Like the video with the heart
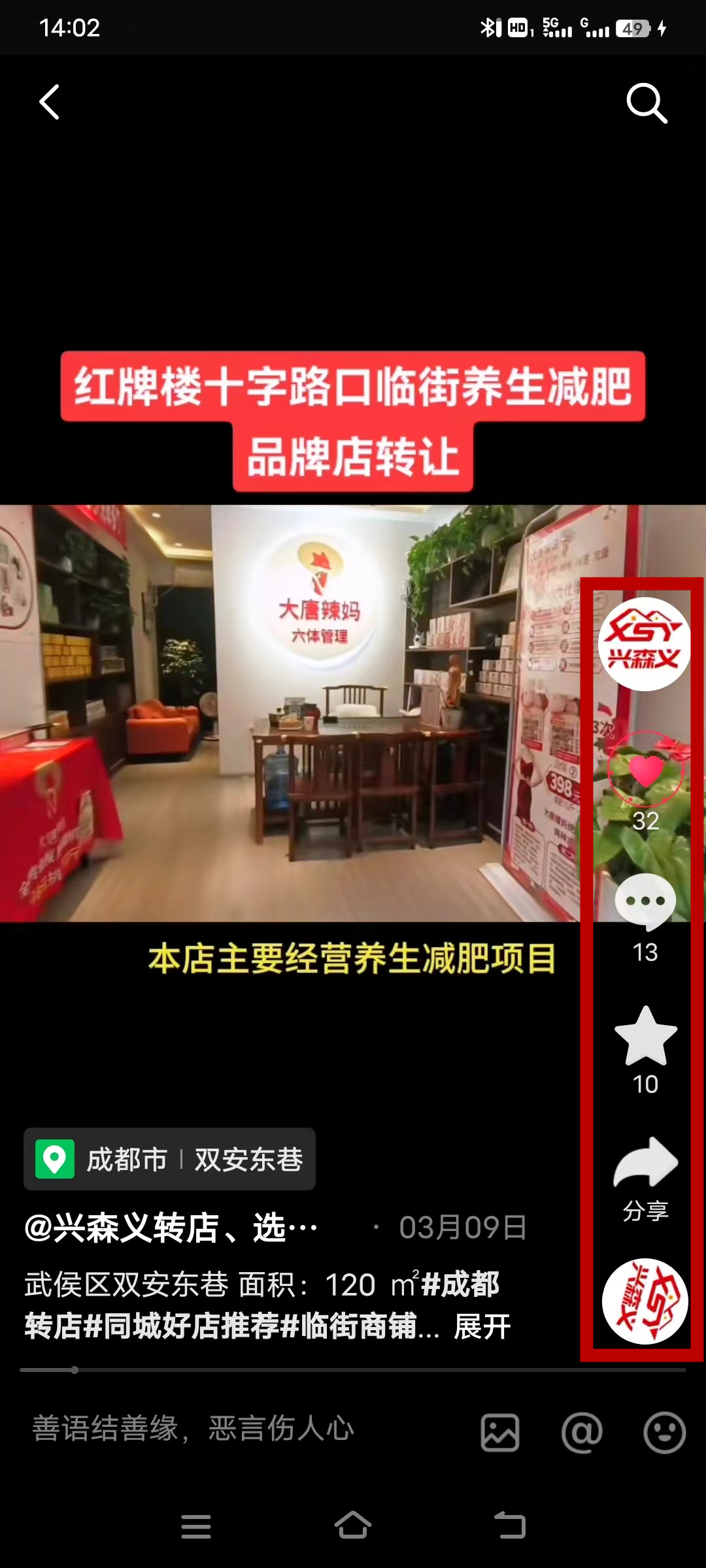The width and height of the screenshot is (706, 1568). point(645,772)
